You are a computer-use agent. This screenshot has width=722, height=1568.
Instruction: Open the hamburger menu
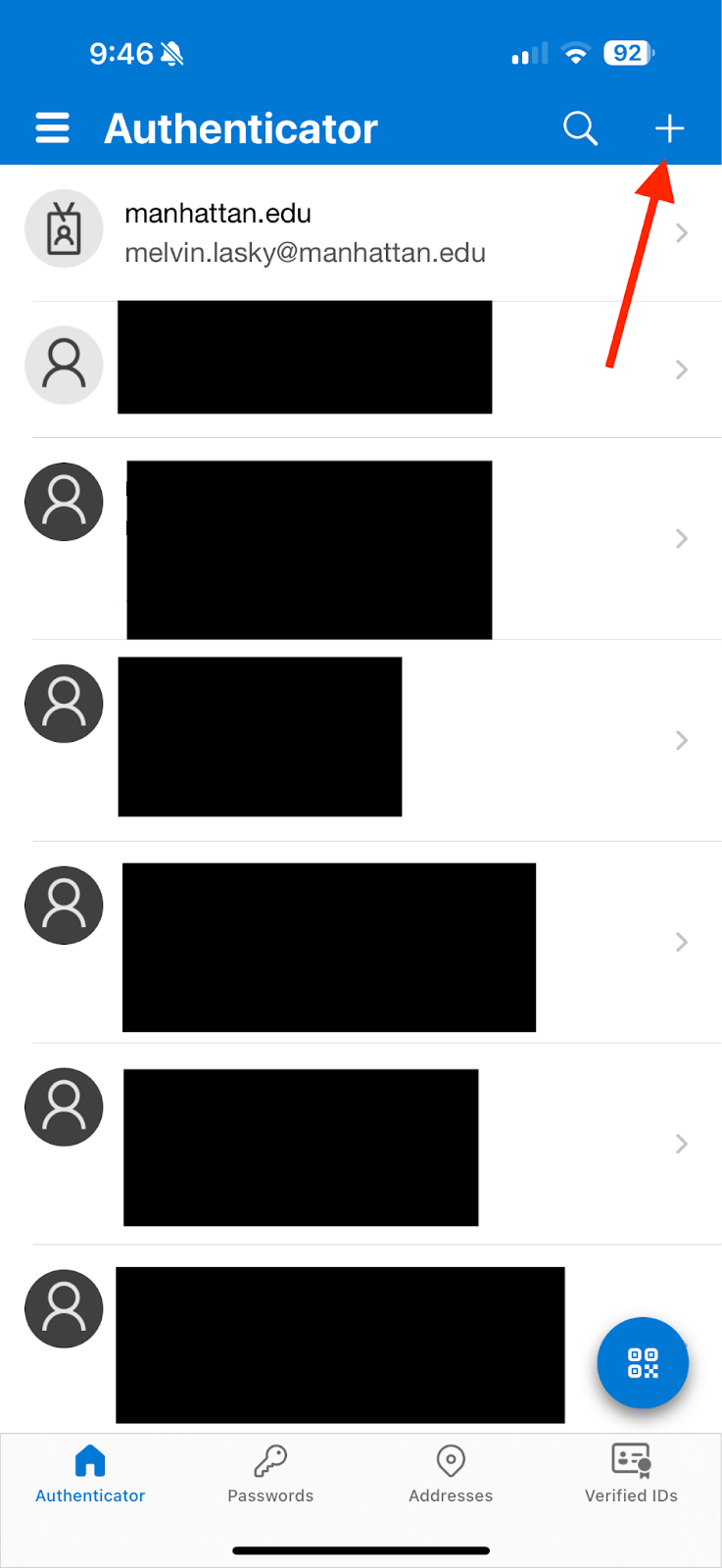coord(52,128)
